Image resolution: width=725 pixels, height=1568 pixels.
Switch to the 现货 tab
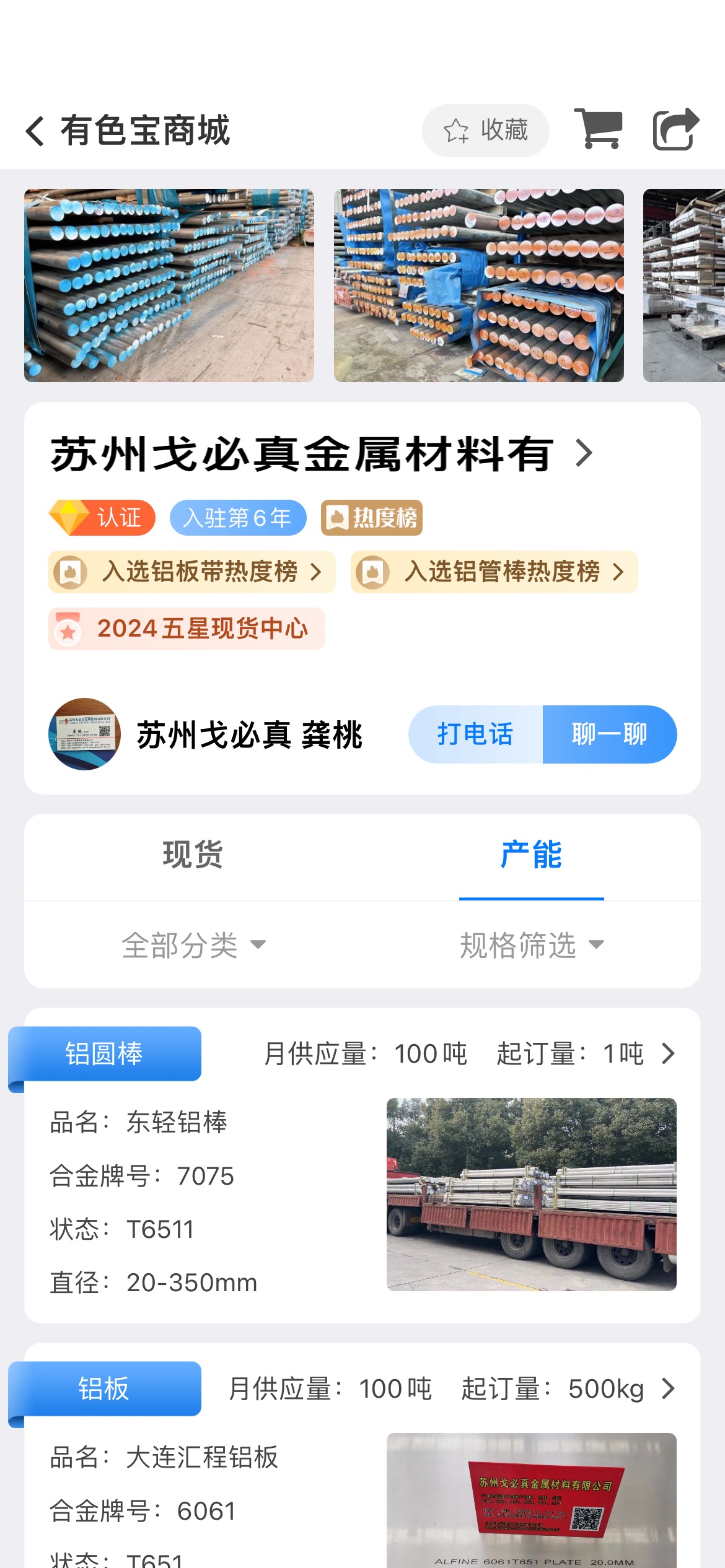(x=193, y=856)
